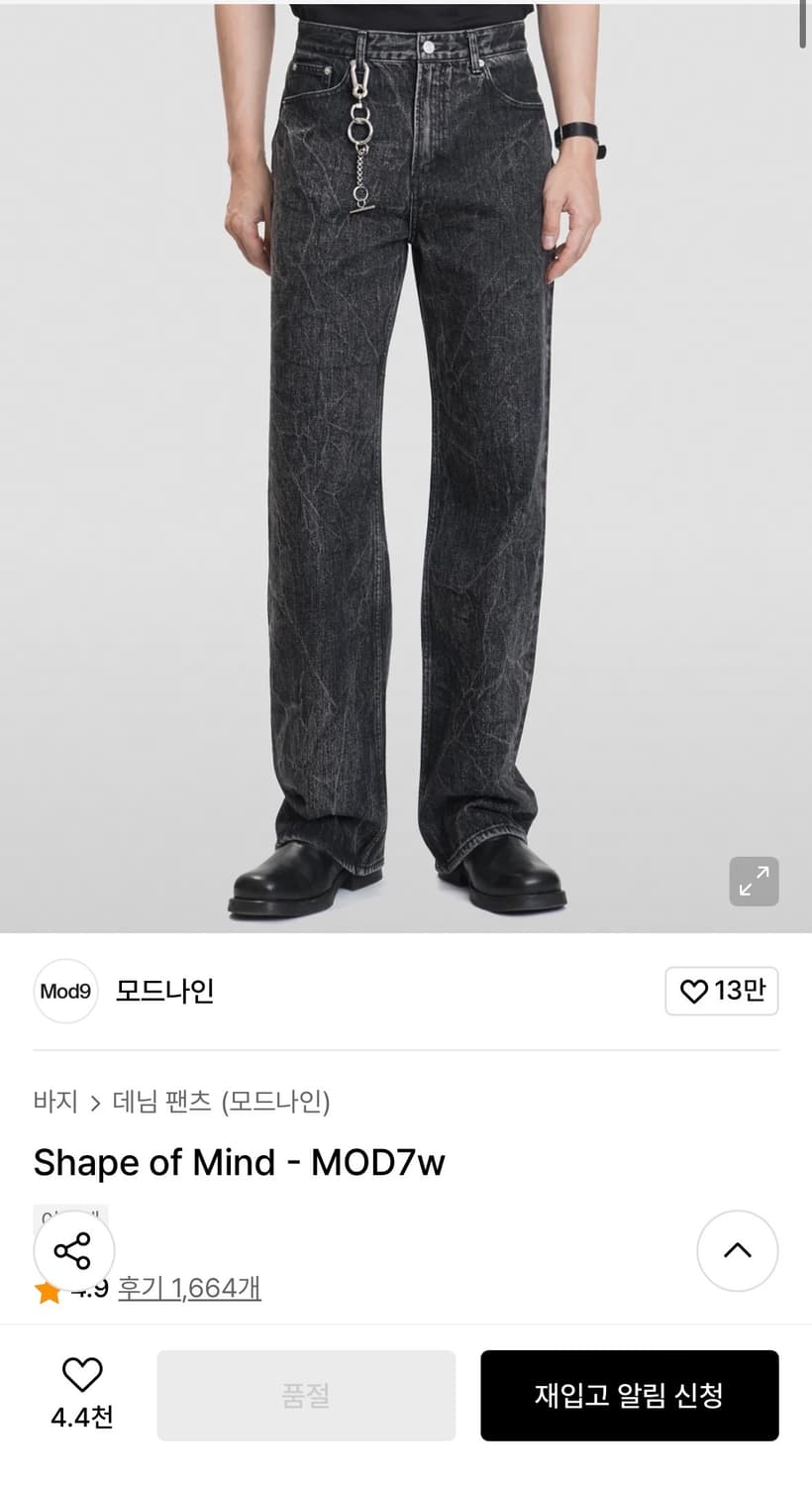Click the chevron between 바지 and 데님 팬츠
The height and width of the screenshot is (1486, 812).
point(94,1102)
